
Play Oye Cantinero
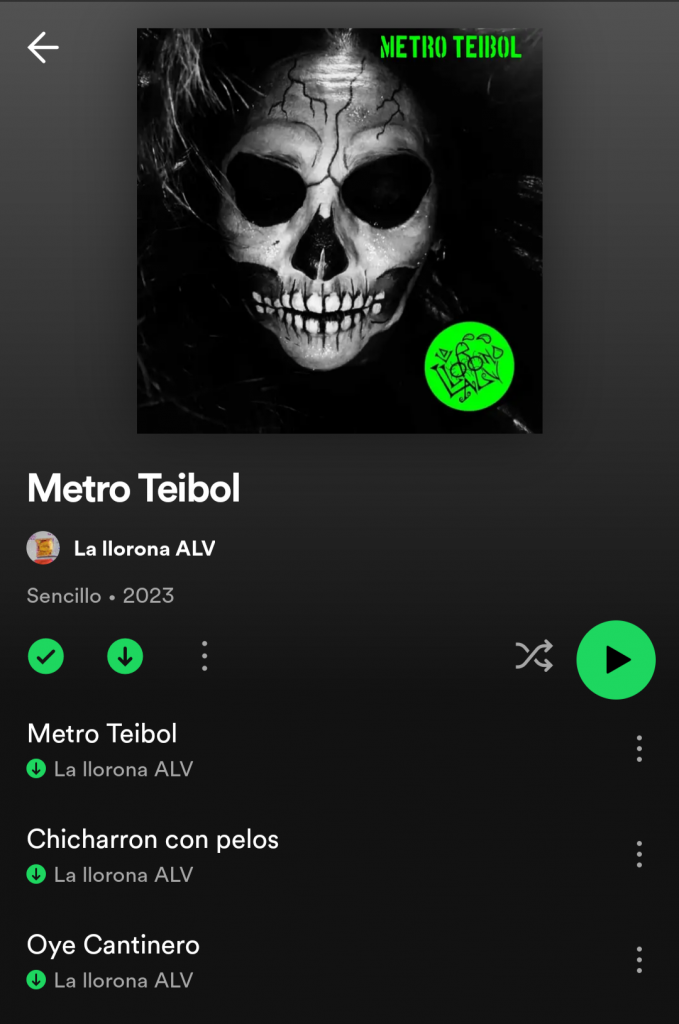click(113, 945)
